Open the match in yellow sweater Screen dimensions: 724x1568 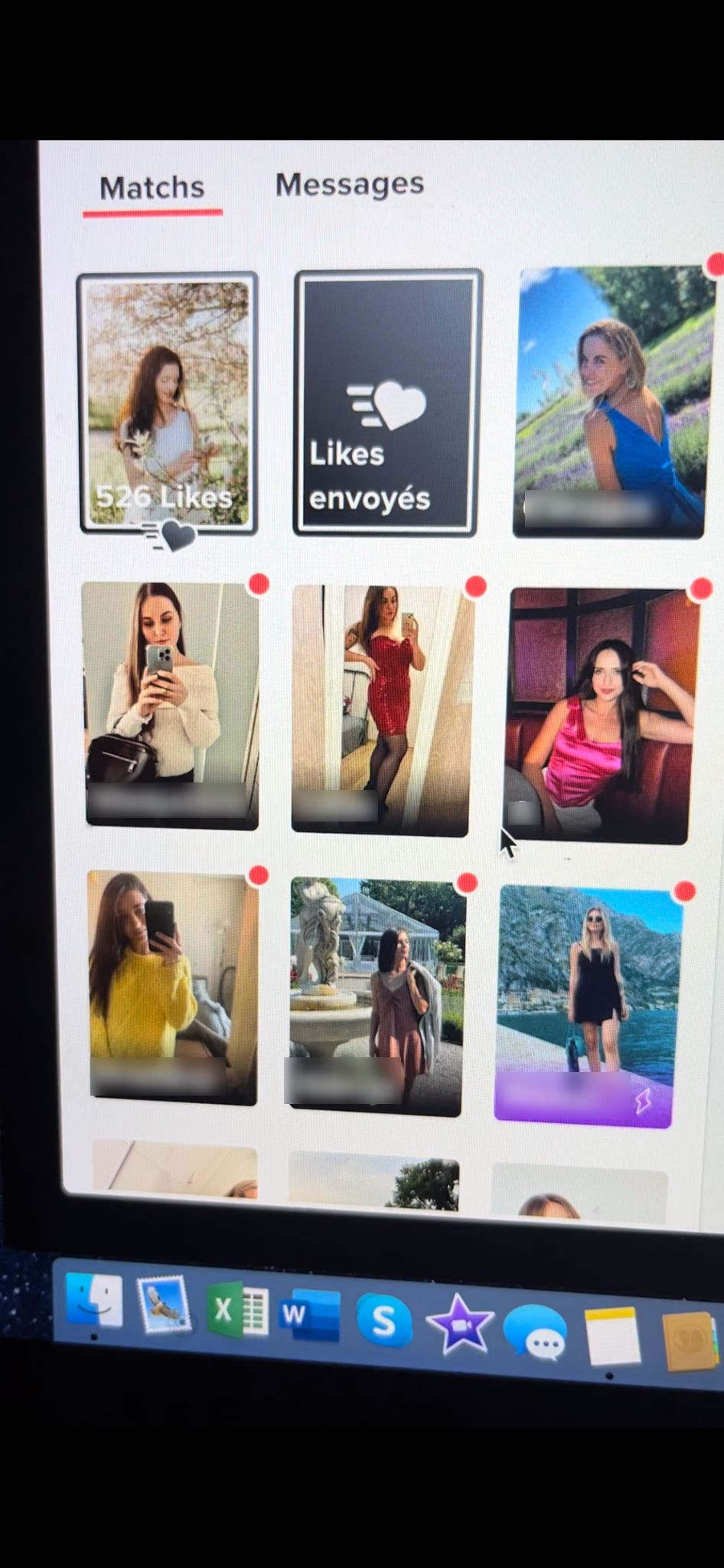pos(173,987)
